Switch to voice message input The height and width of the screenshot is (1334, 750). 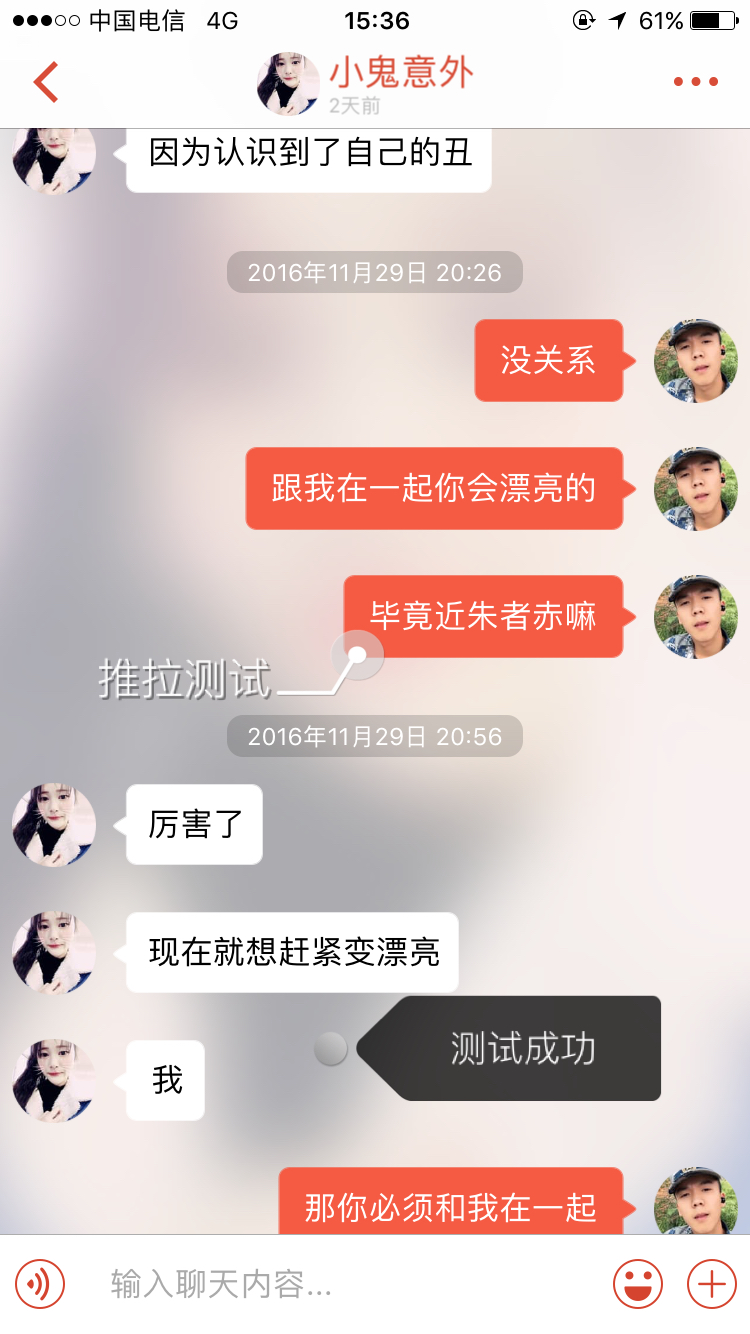pyautogui.click(x=40, y=1283)
